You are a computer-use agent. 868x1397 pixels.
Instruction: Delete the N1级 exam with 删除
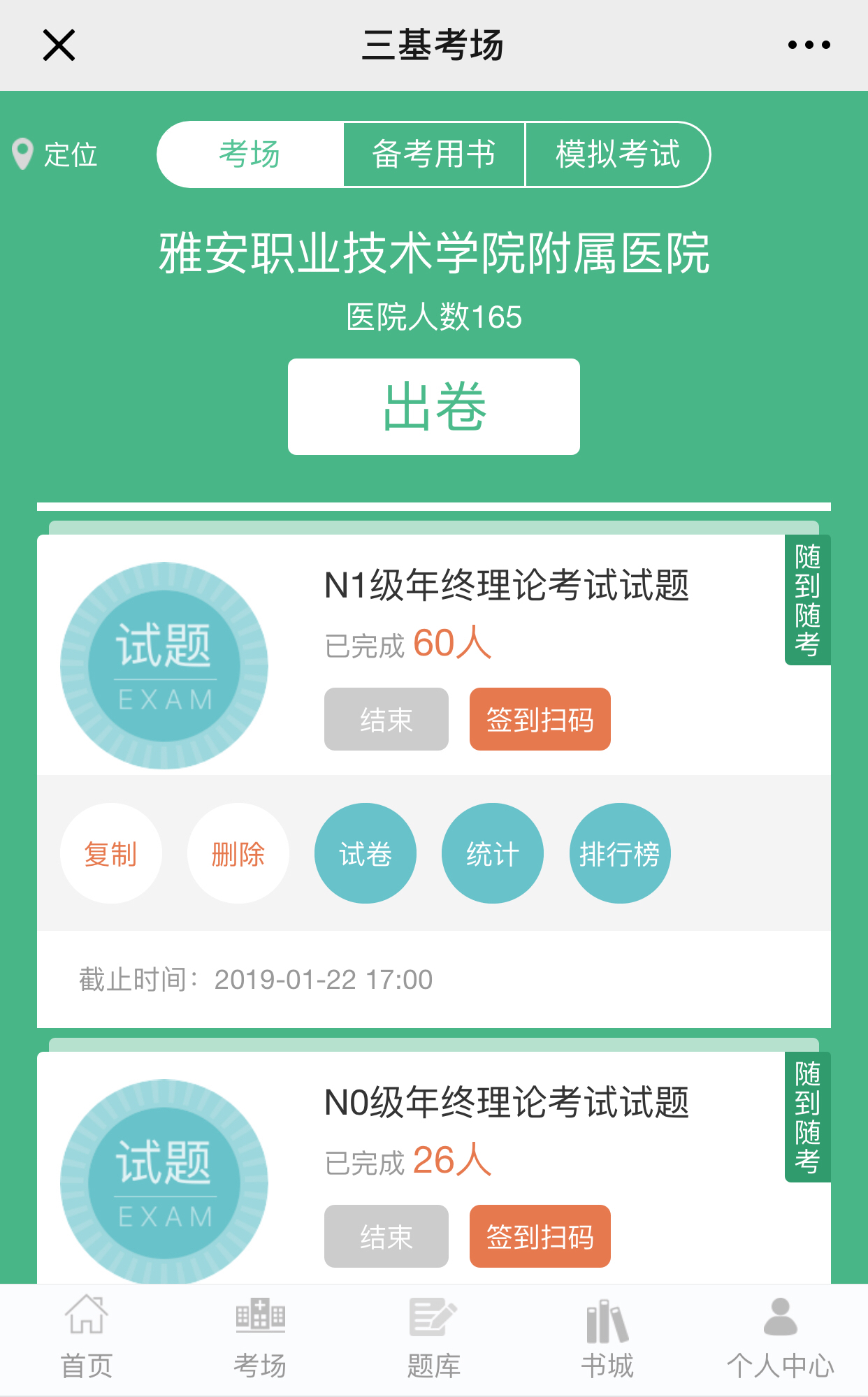pos(238,853)
